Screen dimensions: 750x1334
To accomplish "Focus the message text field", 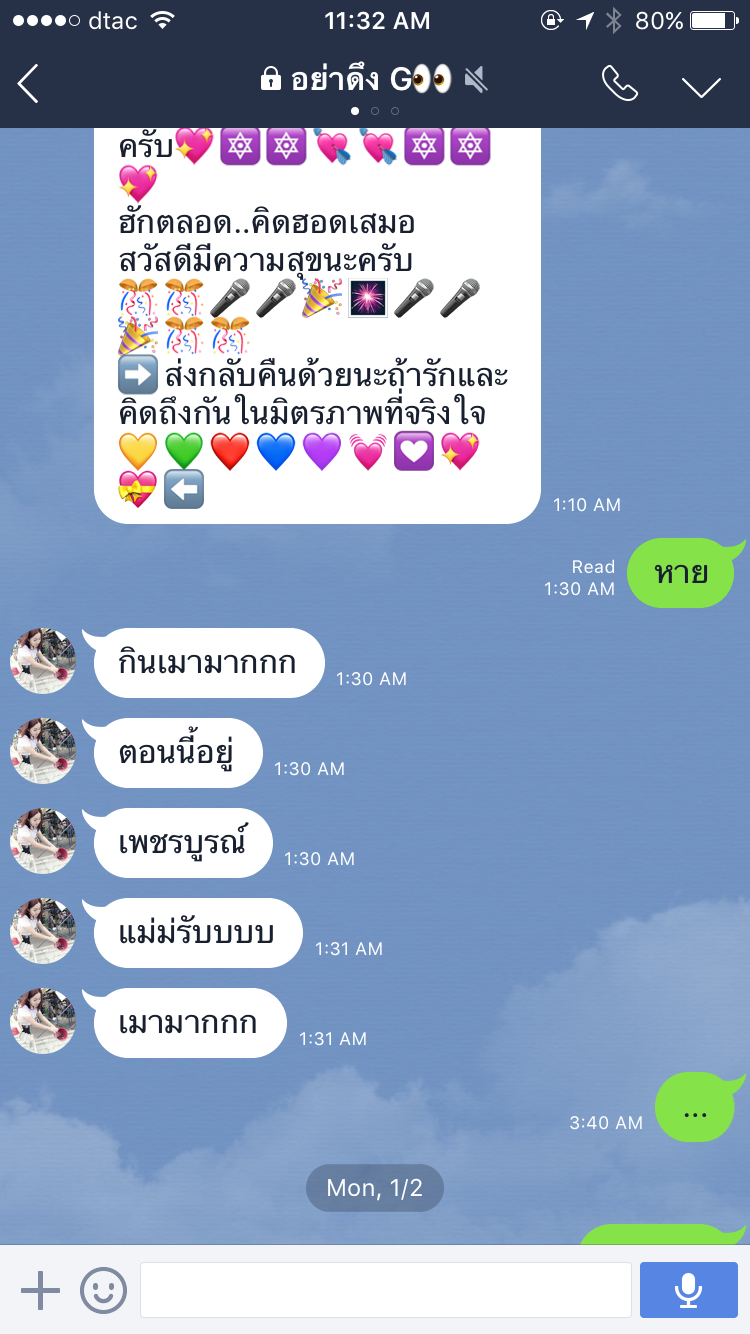I will coord(386,1290).
